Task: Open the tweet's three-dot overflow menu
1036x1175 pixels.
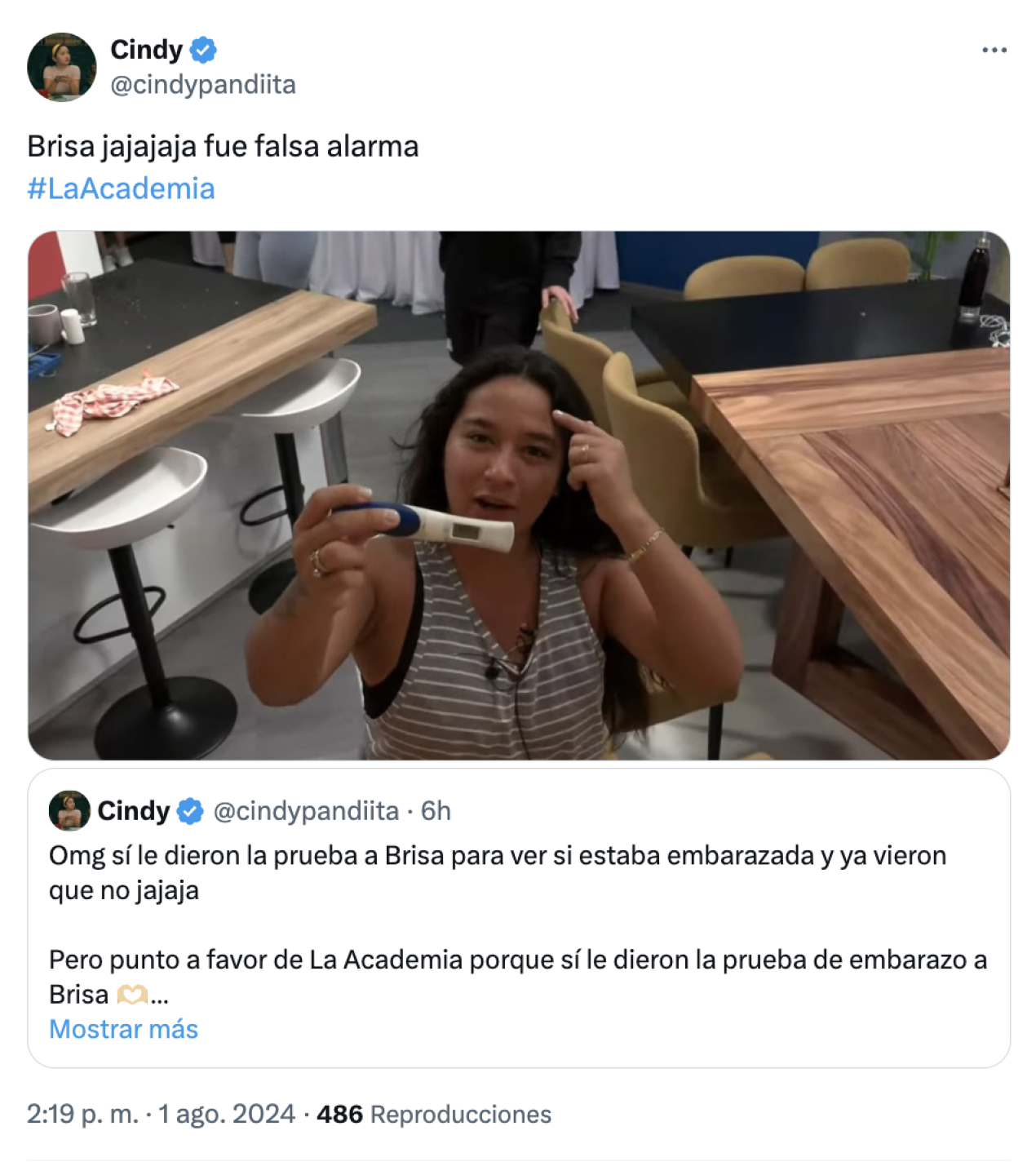Action: 994,51
